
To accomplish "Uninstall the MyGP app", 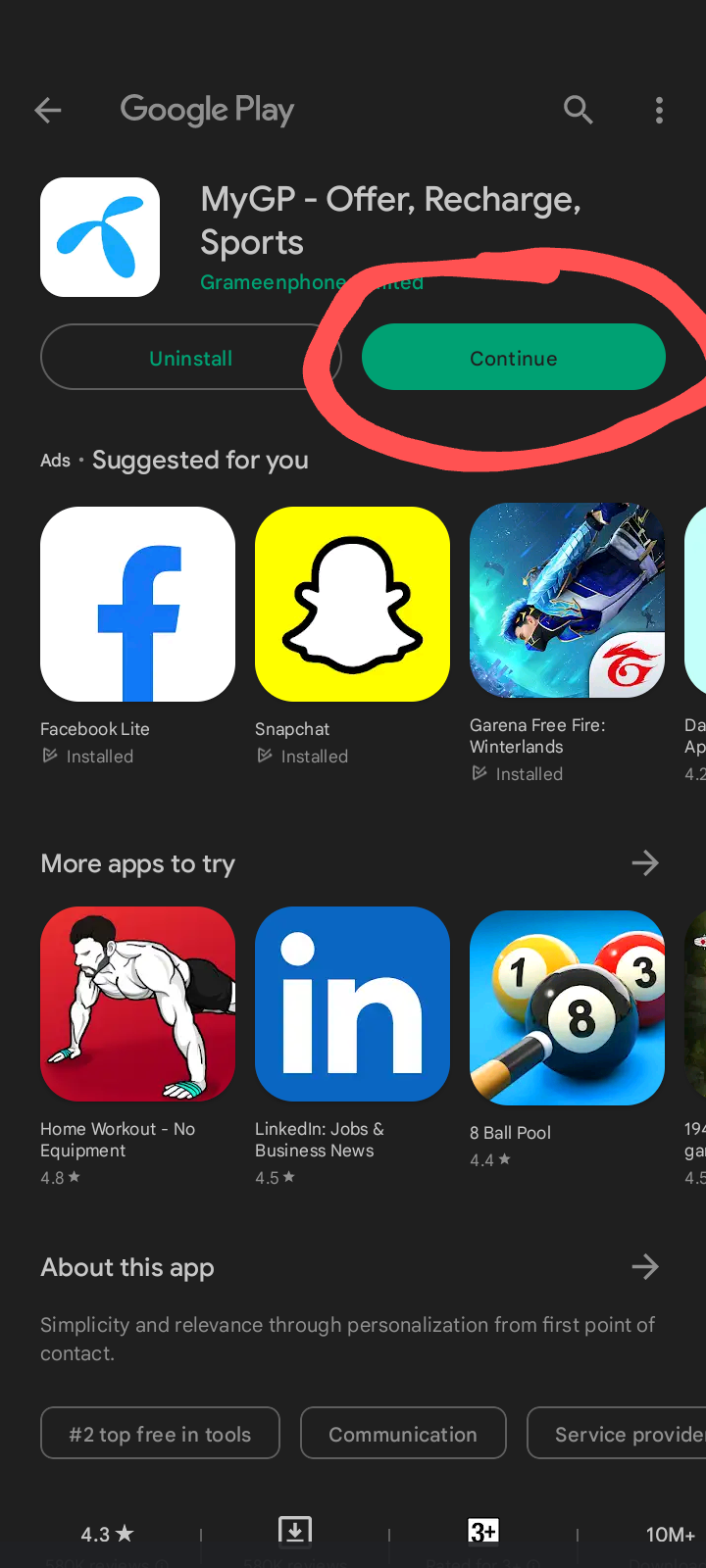I will (190, 358).
